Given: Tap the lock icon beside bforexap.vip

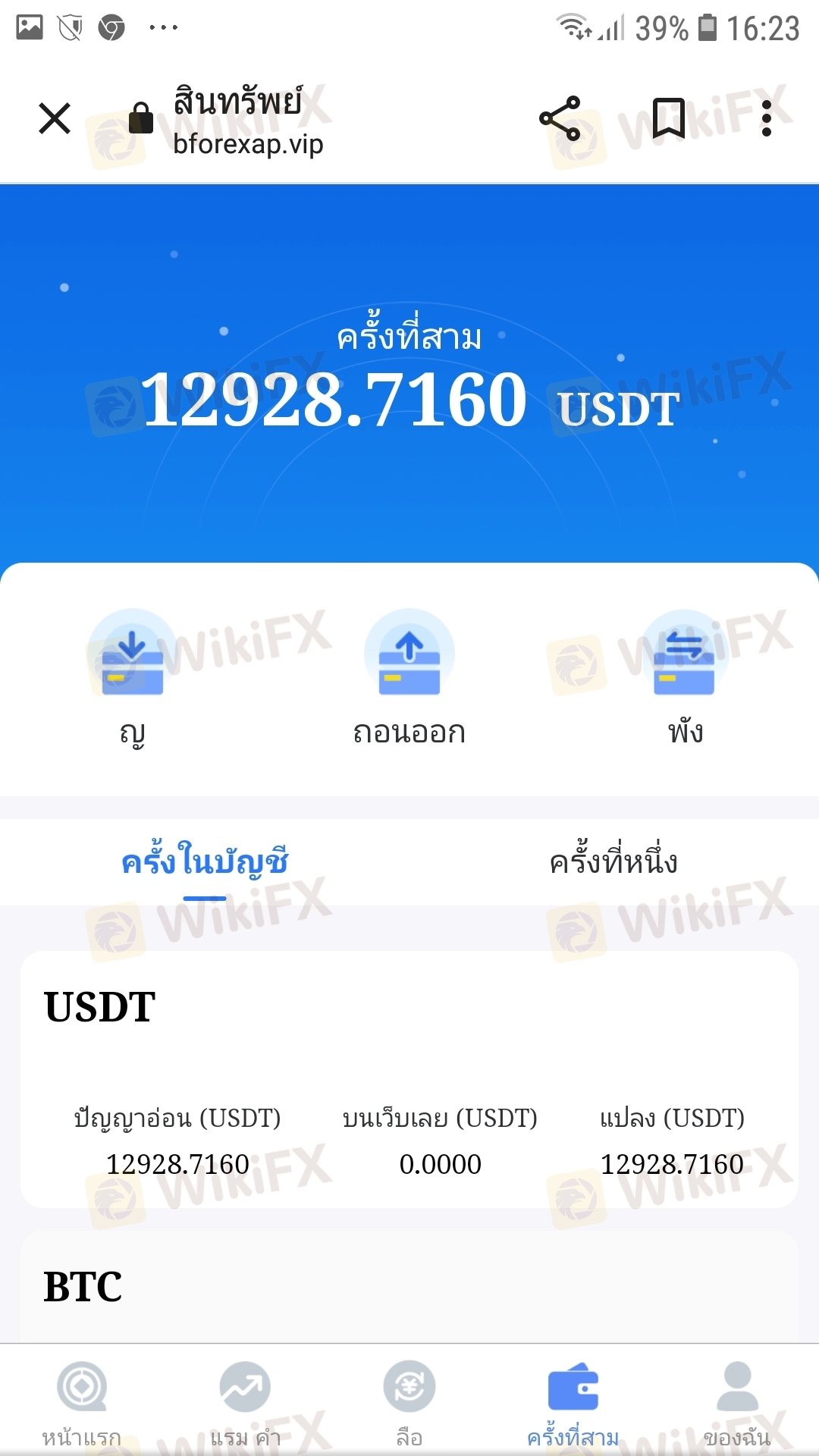Looking at the screenshot, I should coord(141,118).
